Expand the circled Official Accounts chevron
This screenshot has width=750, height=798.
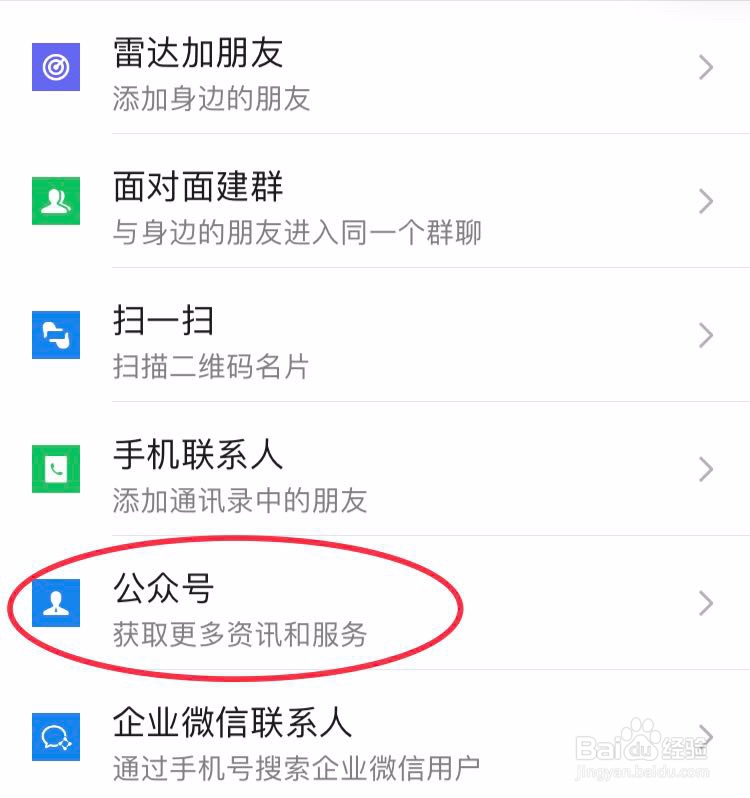[704, 604]
